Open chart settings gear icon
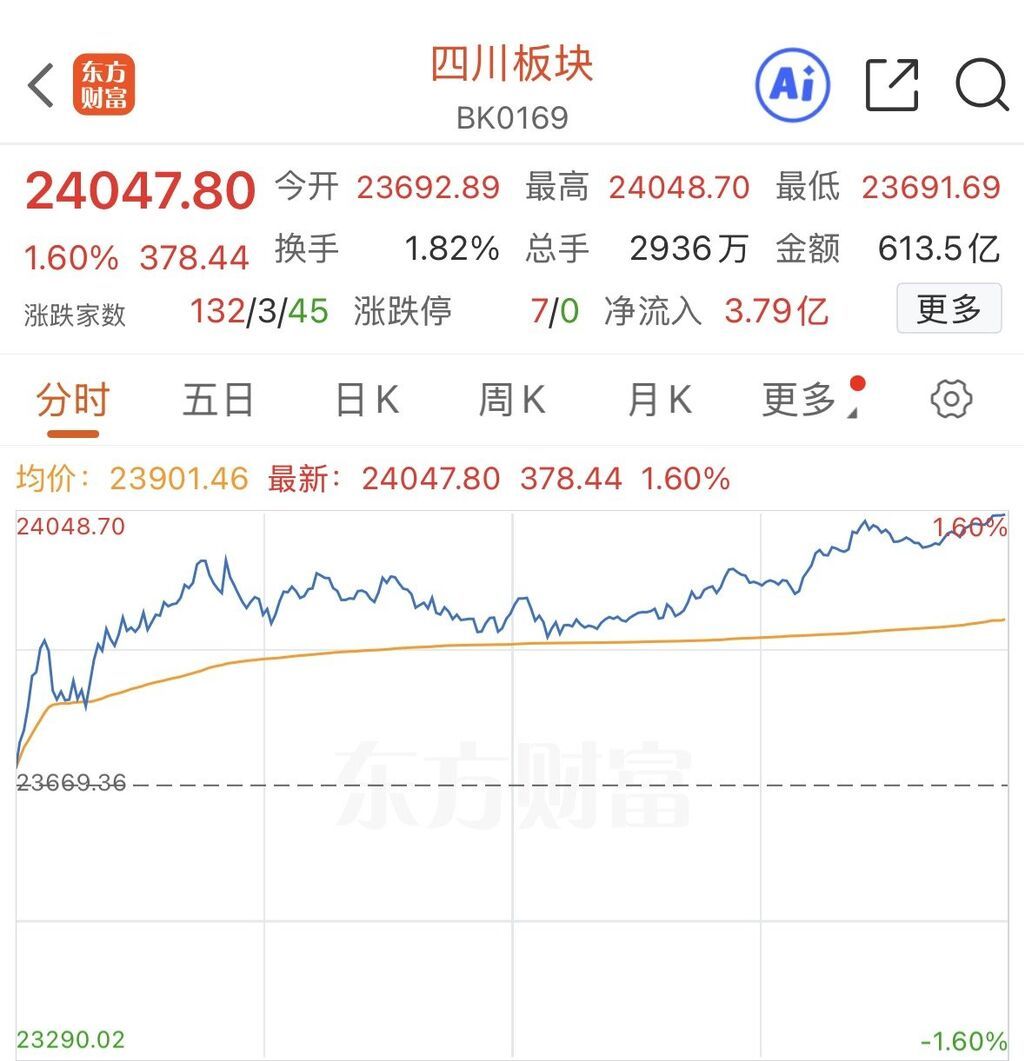This screenshot has width=1024, height=1061. click(x=951, y=399)
